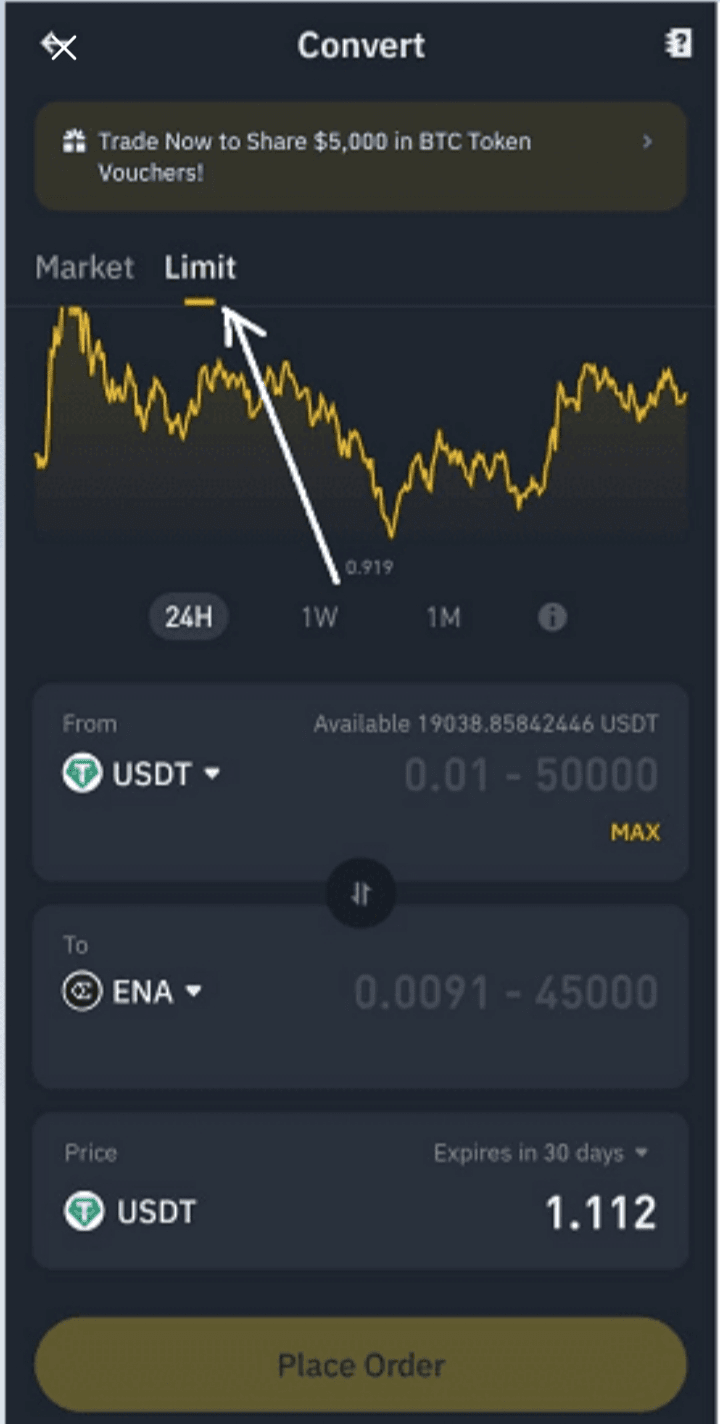Show the 1W chart range
Image resolution: width=720 pixels, height=1424 pixels.
[319, 618]
